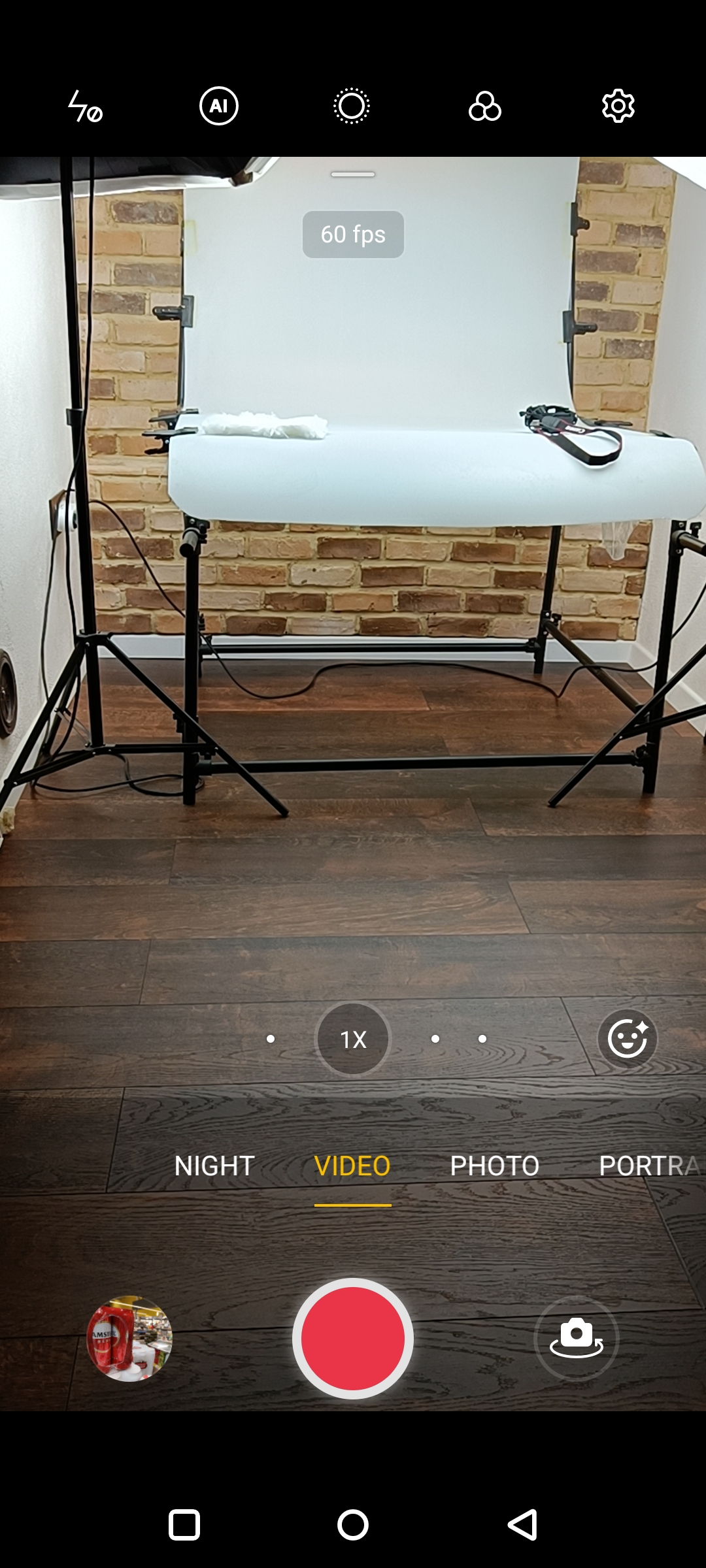Open recent apps from navigation bar
The image size is (706, 1568).
click(184, 1525)
